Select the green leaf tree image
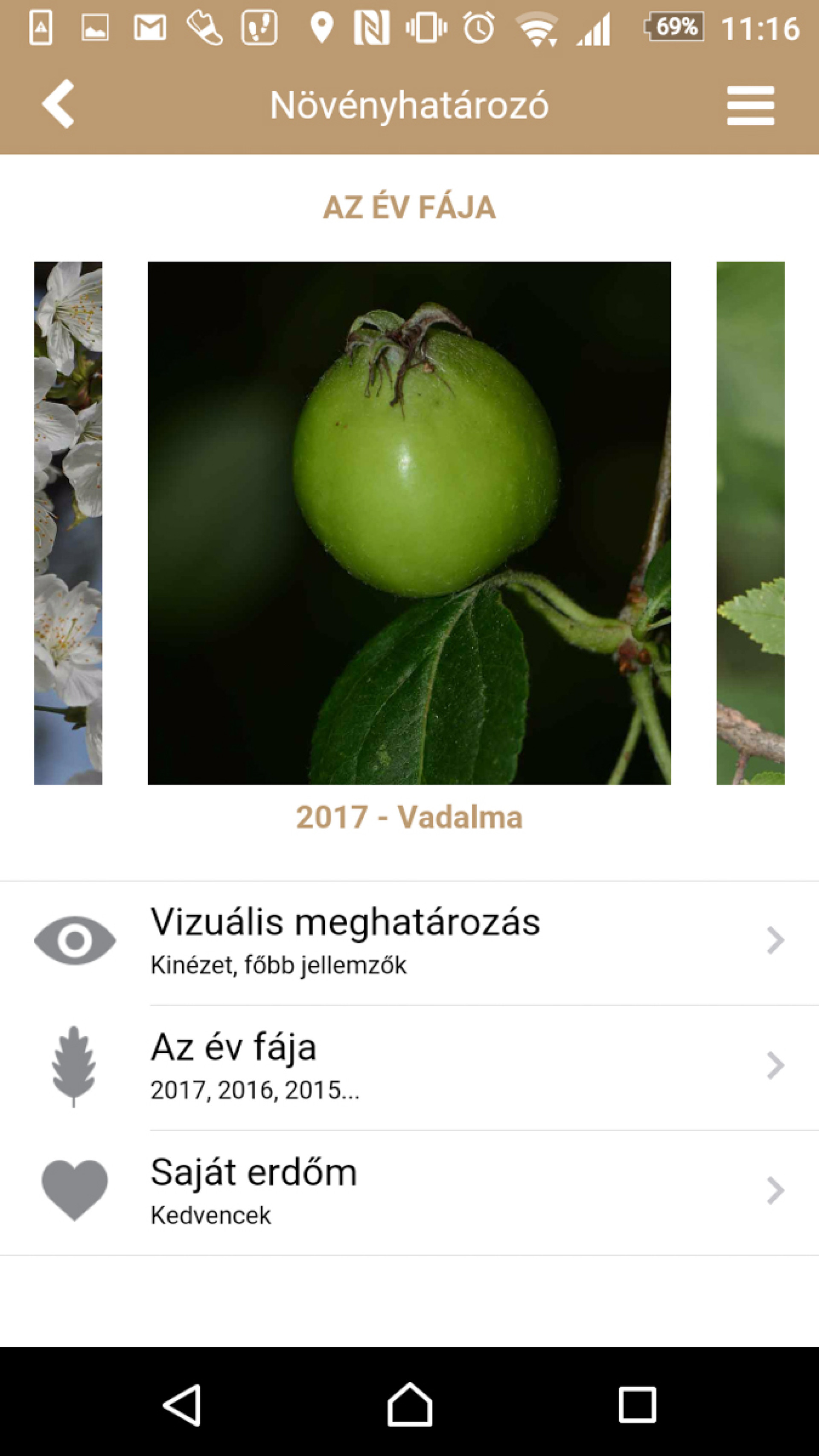819x1456 pixels. click(750, 522)
